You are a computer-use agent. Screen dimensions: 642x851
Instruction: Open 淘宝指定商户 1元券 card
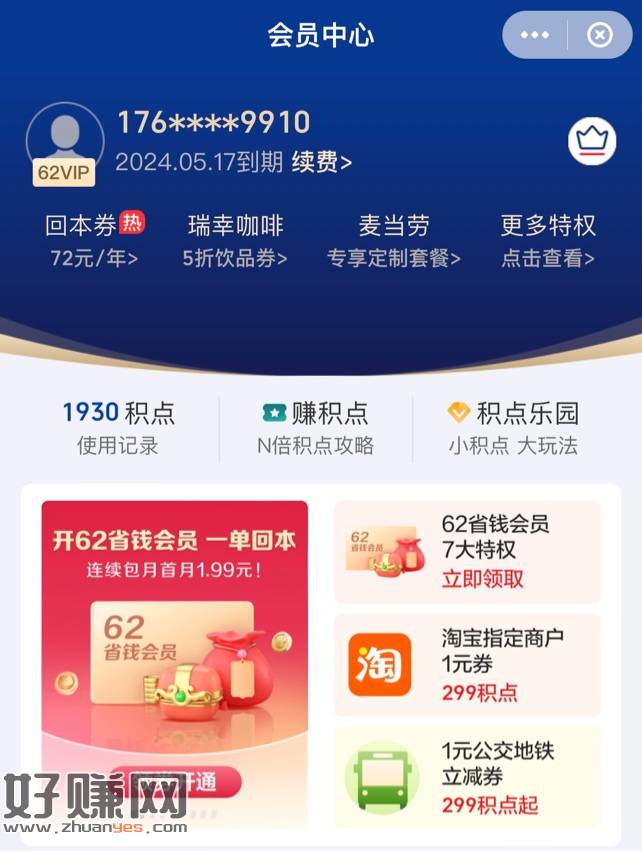pos(467,664)
